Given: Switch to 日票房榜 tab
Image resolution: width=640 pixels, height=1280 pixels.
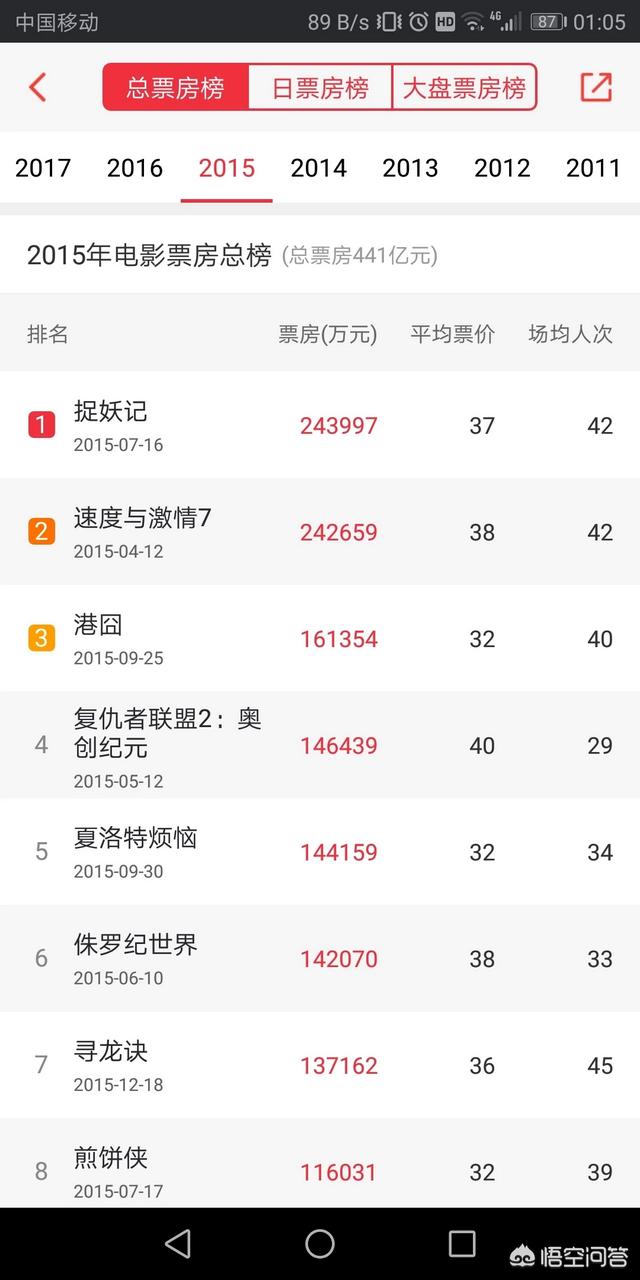Looking at the screenshot, I should coord(320,88).
